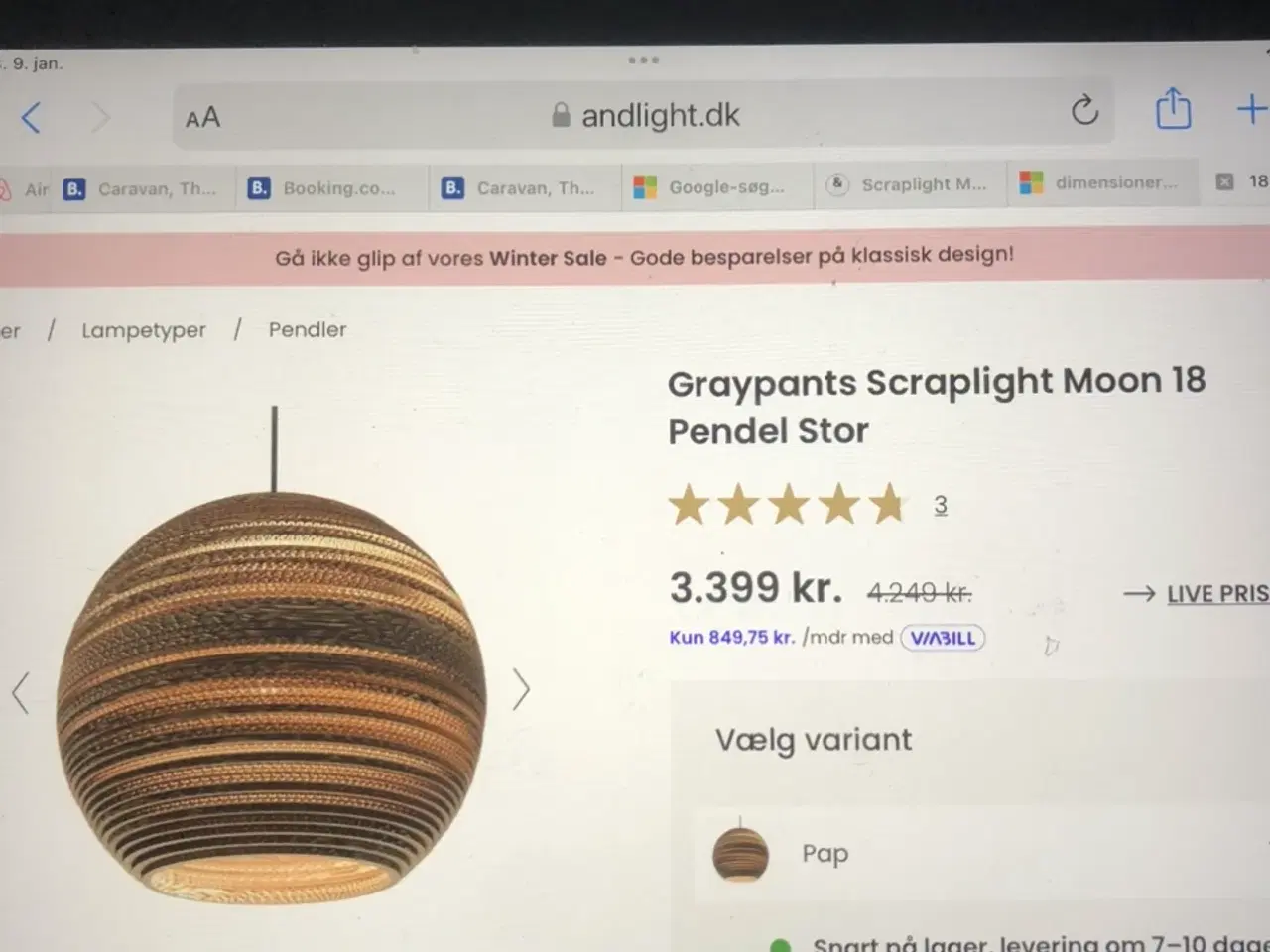
Task: Switch to the Google-søg... tab
Action: tap(724, 185)
